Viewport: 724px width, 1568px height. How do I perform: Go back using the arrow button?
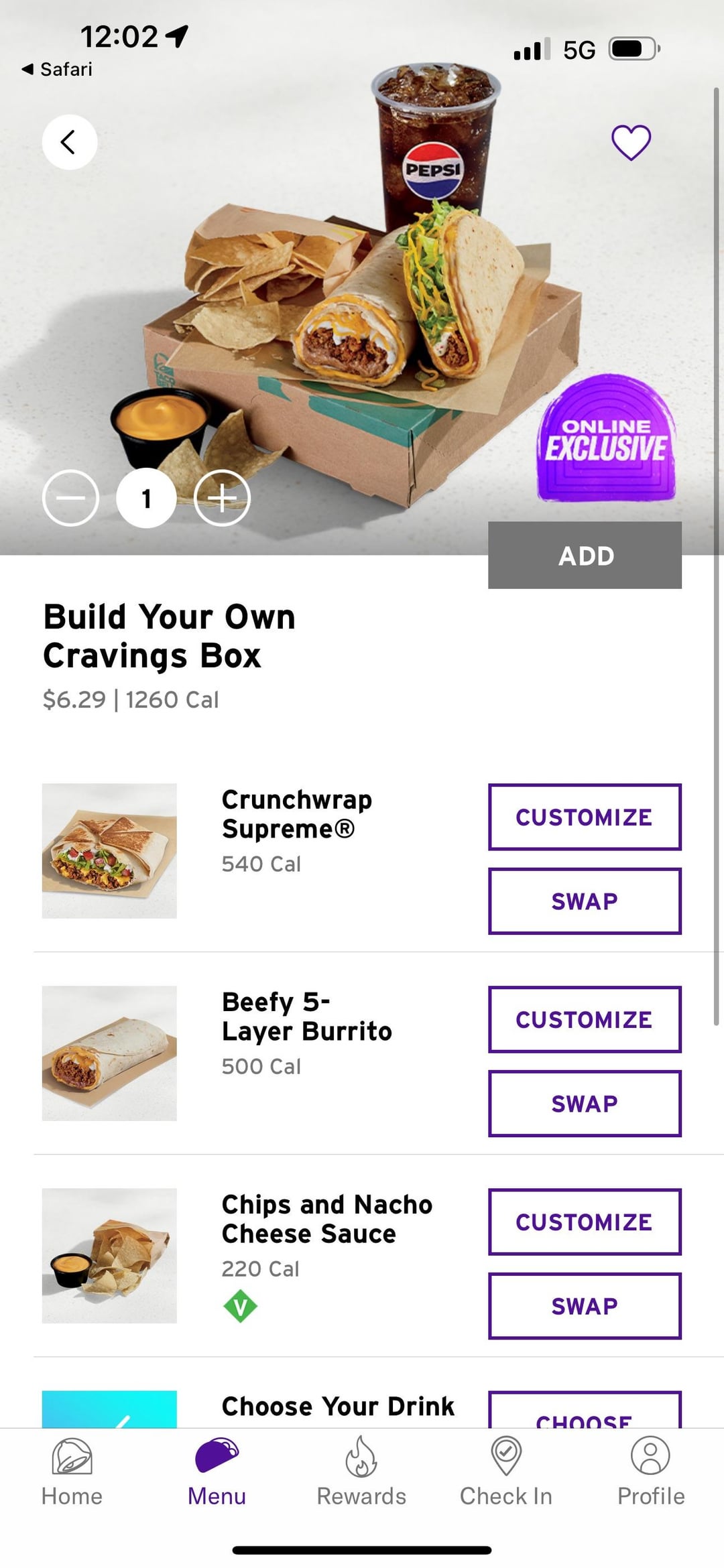coord(69,142)
